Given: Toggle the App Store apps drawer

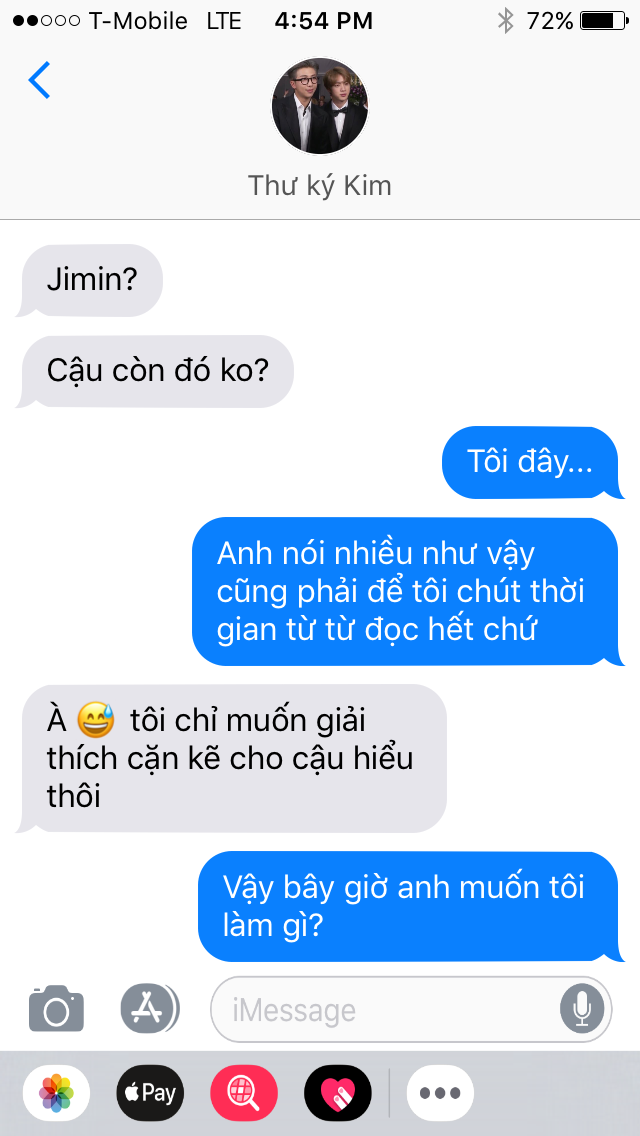Looking at the screenshot, I should 150,1008.
